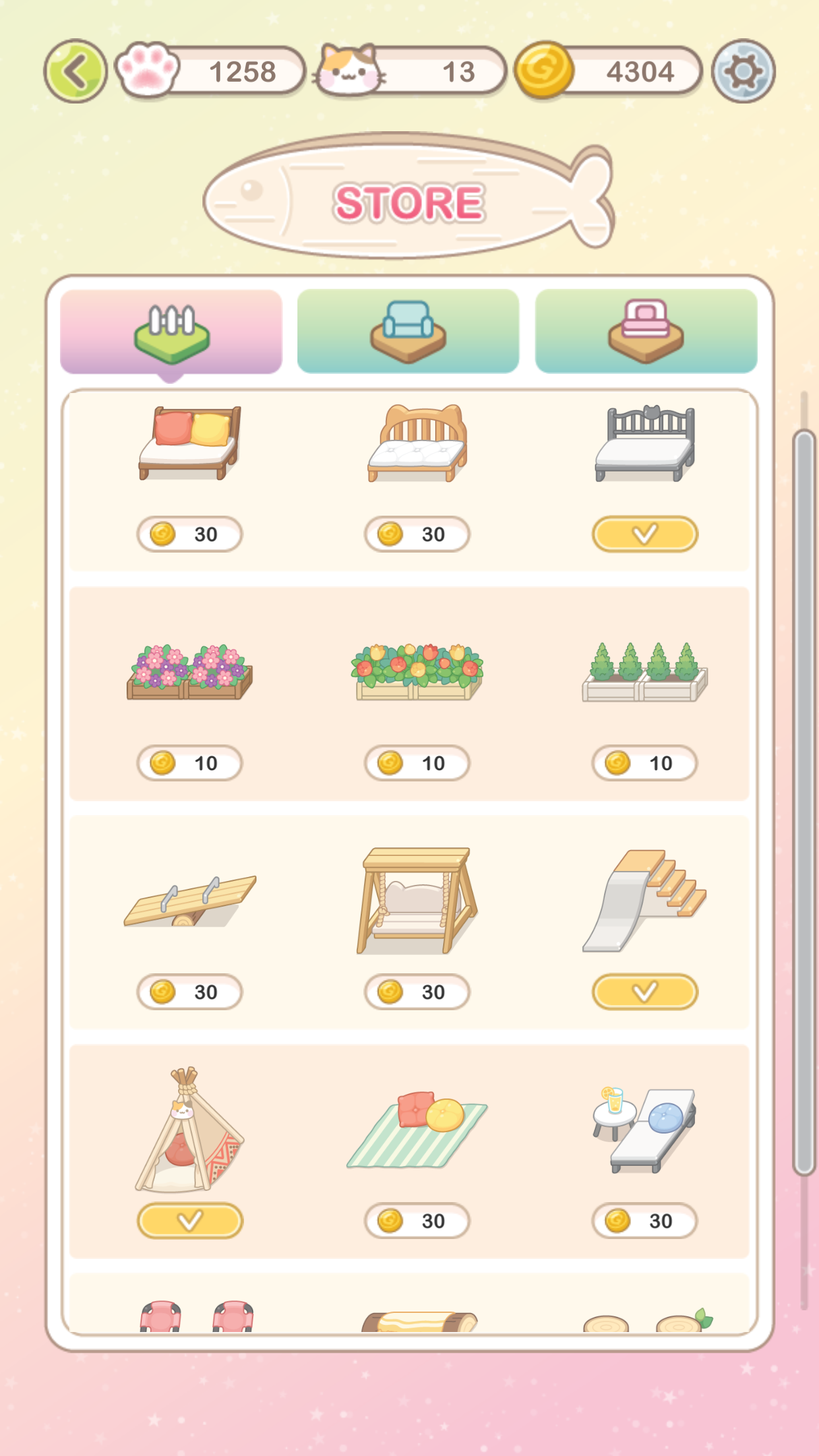Buy the small pine tree planter
The width and height of the screenshot is (819, 1456).
point(644,763)
